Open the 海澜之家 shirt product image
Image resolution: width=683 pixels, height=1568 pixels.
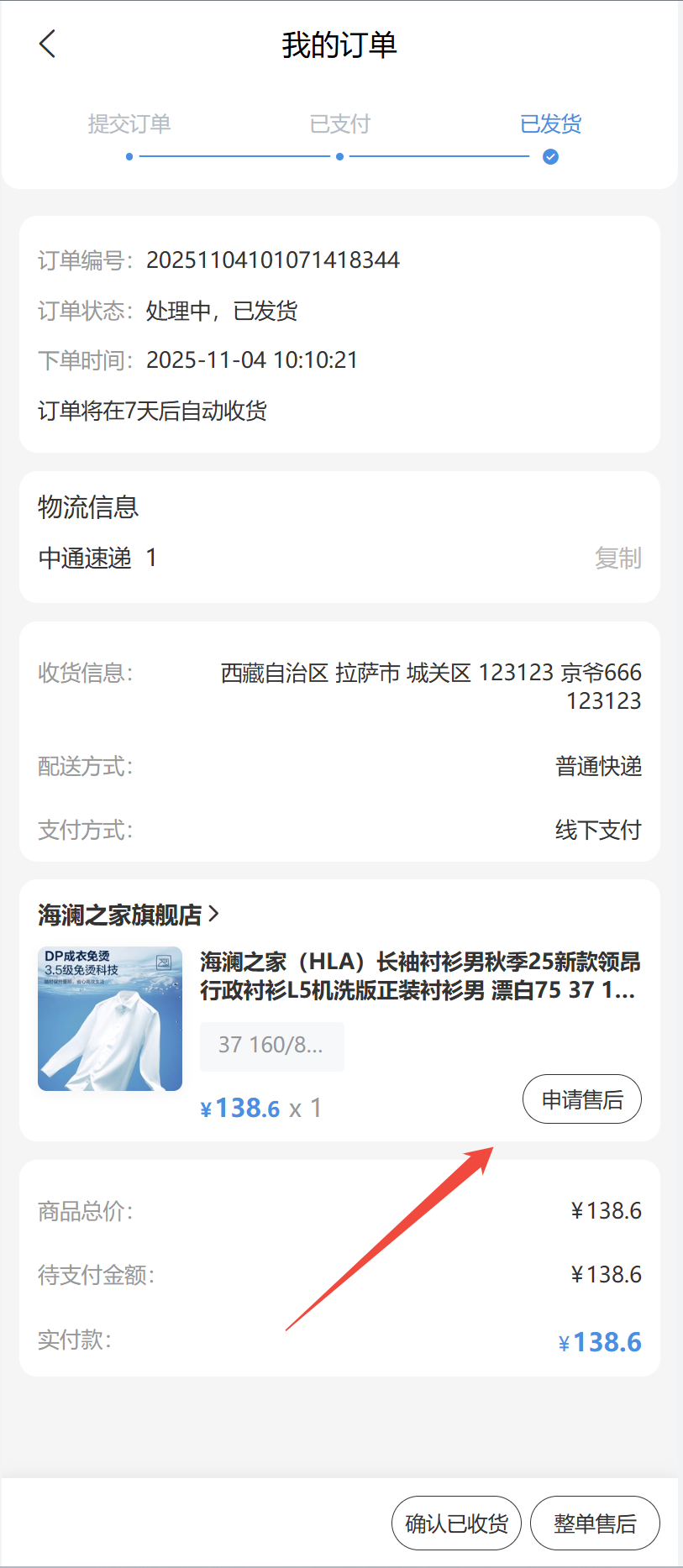(x=110, y=1019)
